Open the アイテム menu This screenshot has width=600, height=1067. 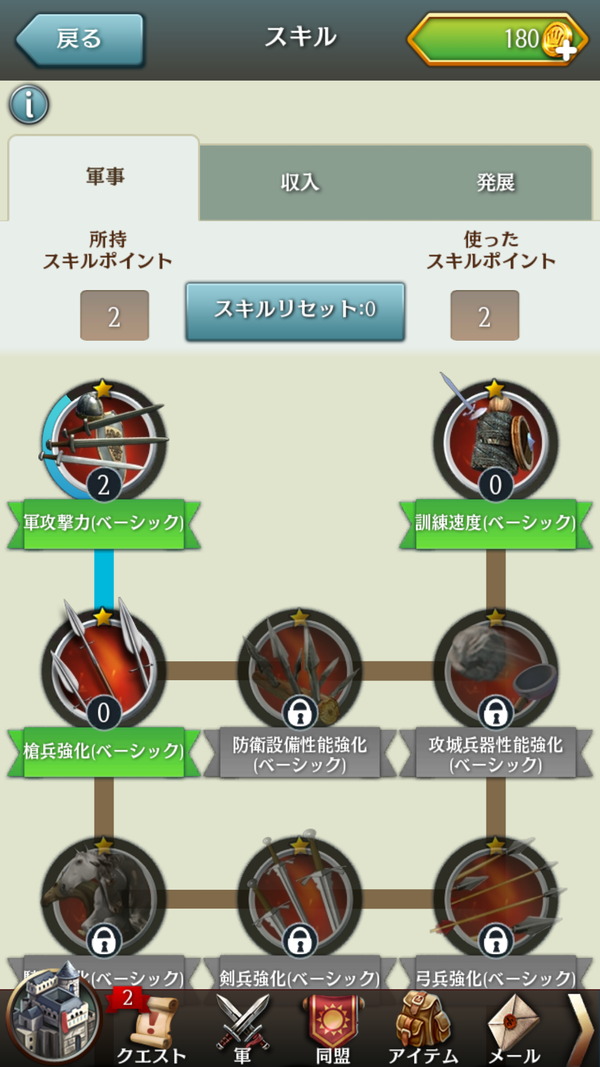pyautogui.click(x=423, y=1027)
